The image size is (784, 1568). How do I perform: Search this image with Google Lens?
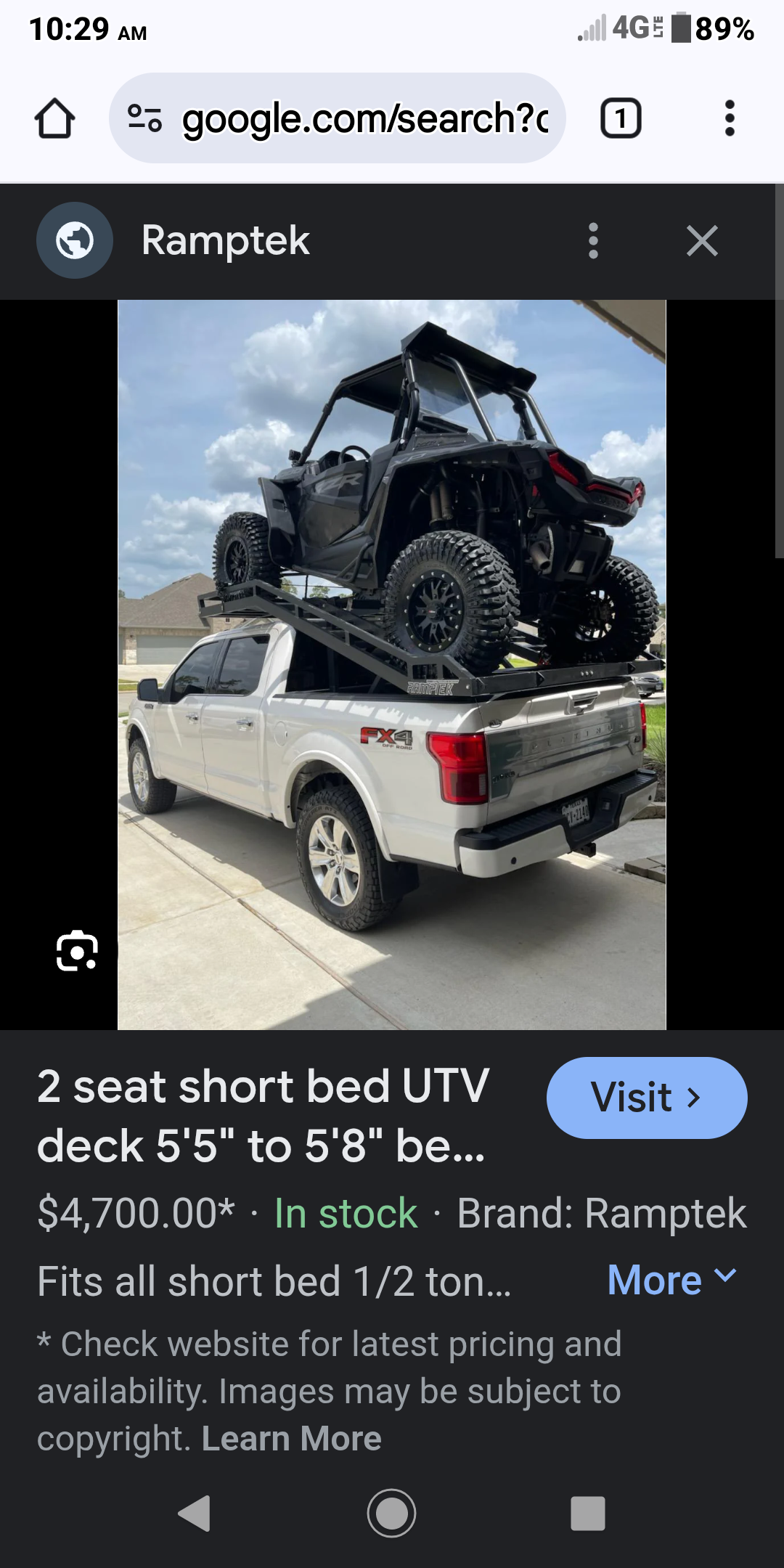pyautogui.click(x=77, y=950)
